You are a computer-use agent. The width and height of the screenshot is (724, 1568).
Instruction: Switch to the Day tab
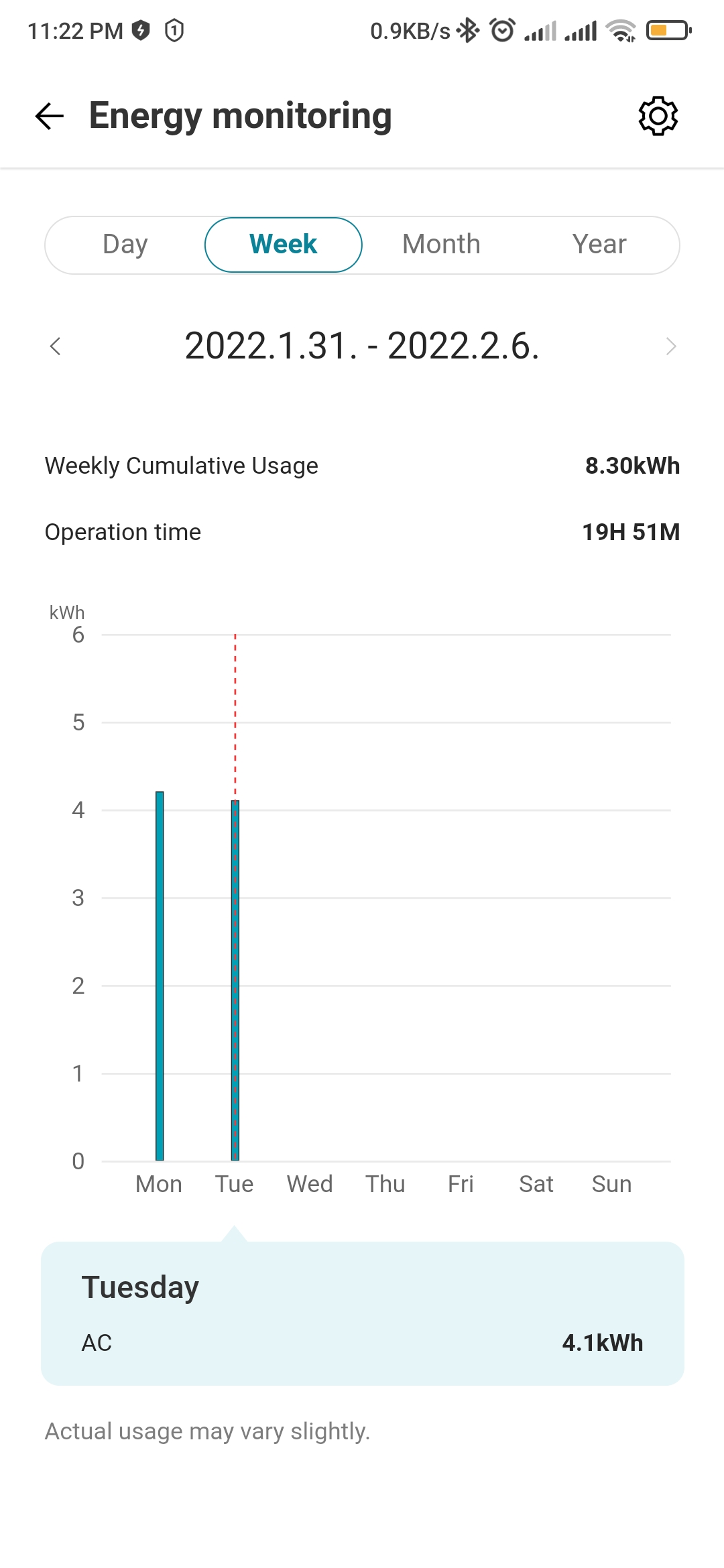coord(125,245)
